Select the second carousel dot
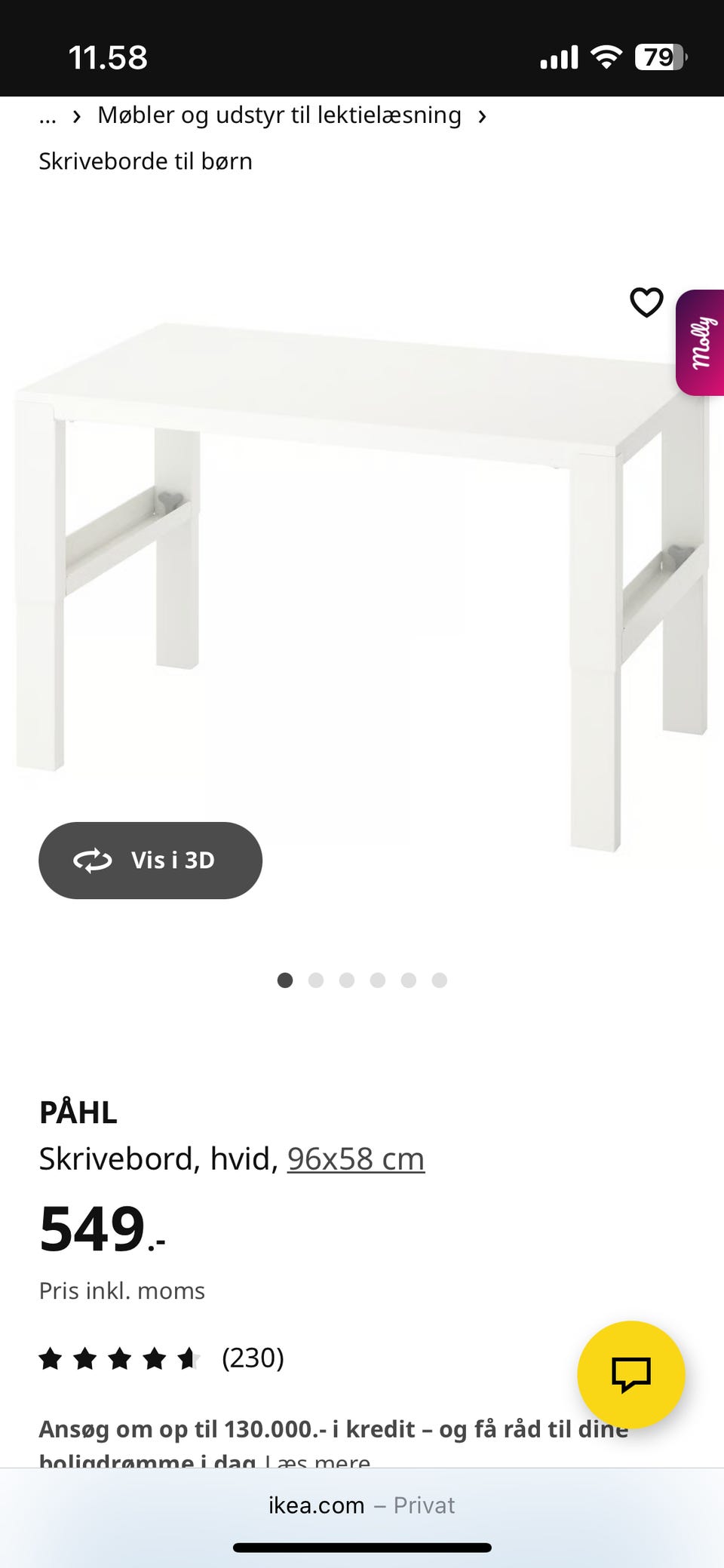The width and height of the screenshot is (724, 1568). 316,980
